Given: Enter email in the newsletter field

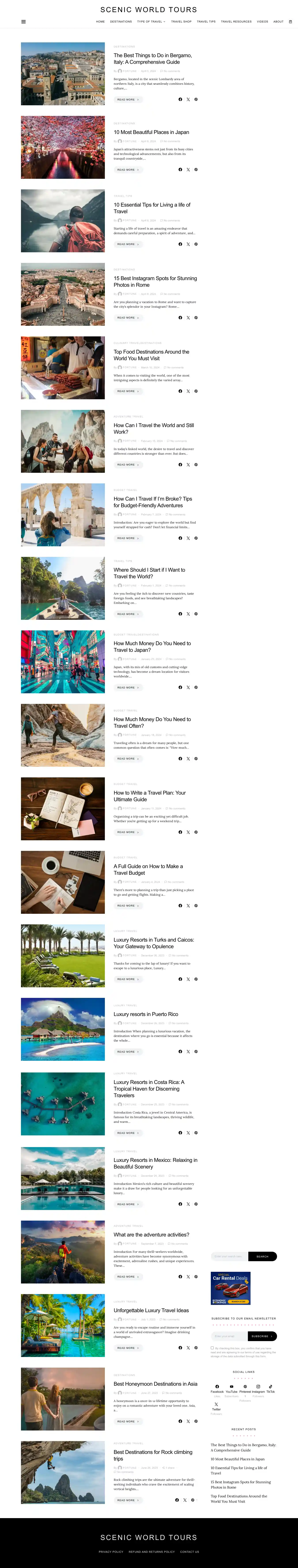Looking at the screenshot, I should point(229,1336).
